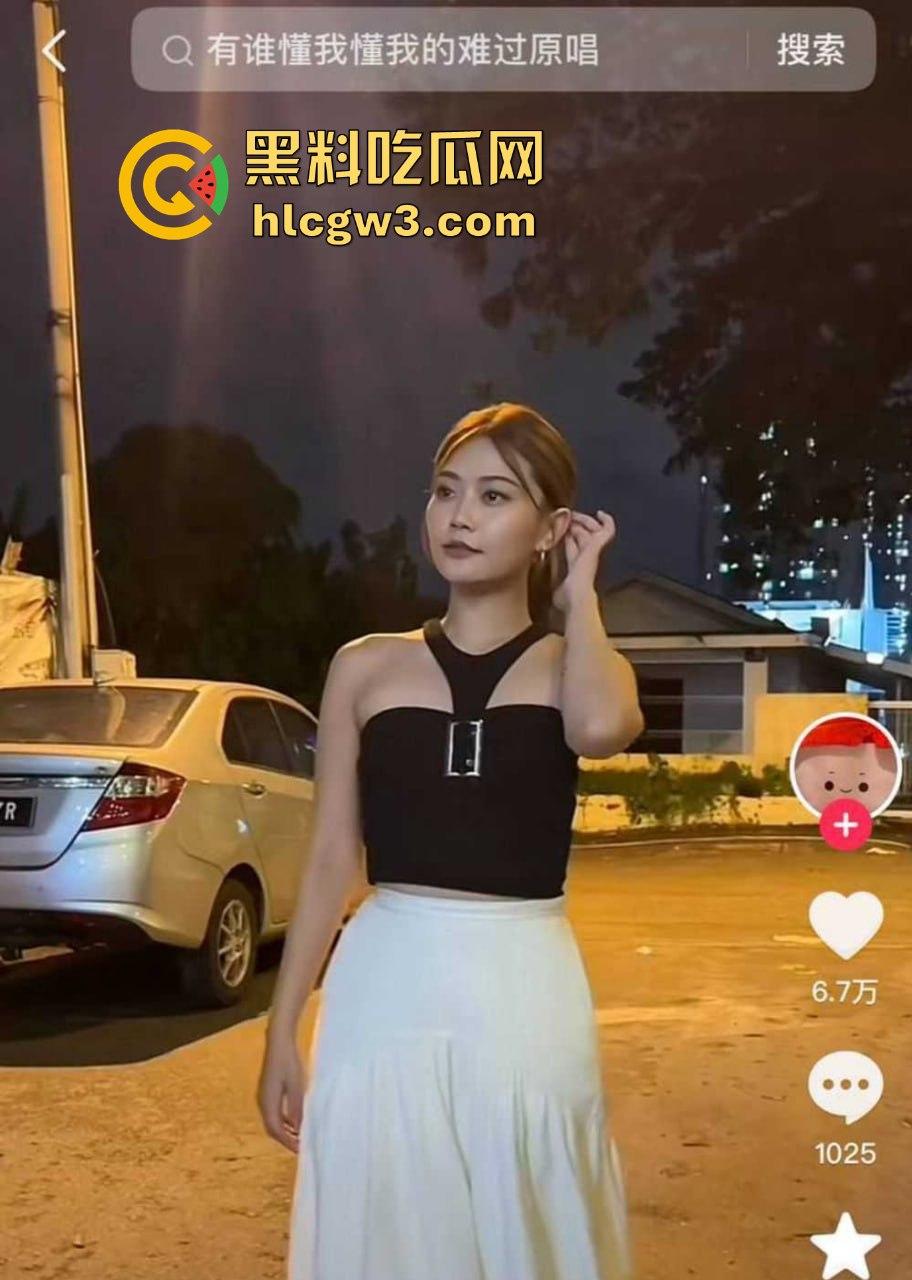
Task: Open the comments with 1025 replies
Action: 845,1088
